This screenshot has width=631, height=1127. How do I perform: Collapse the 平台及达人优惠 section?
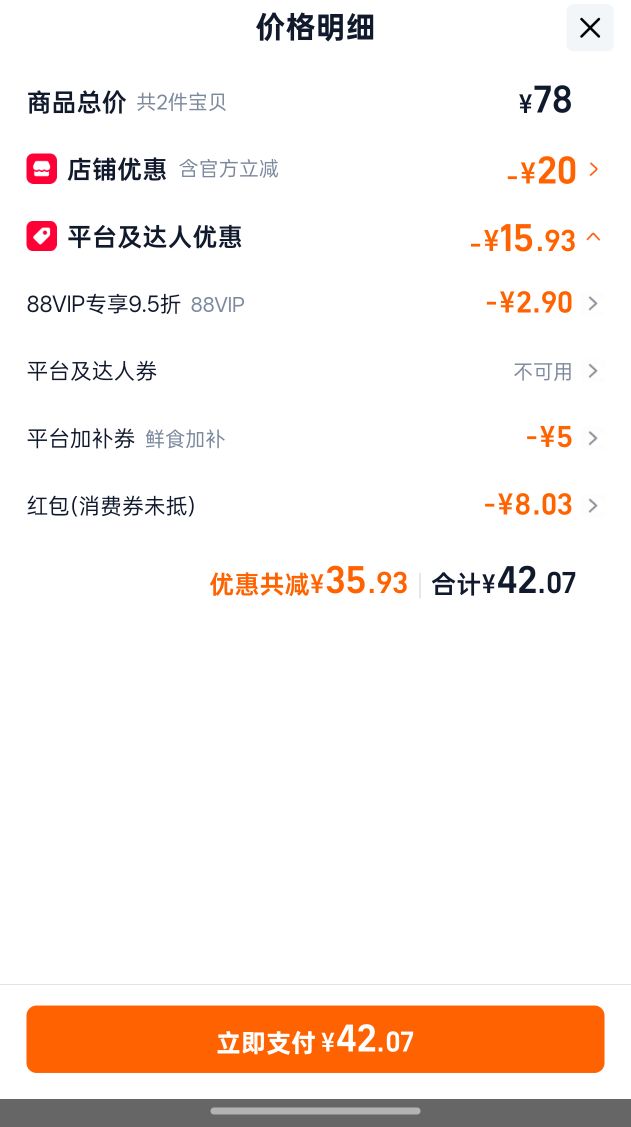pos(315,238)
